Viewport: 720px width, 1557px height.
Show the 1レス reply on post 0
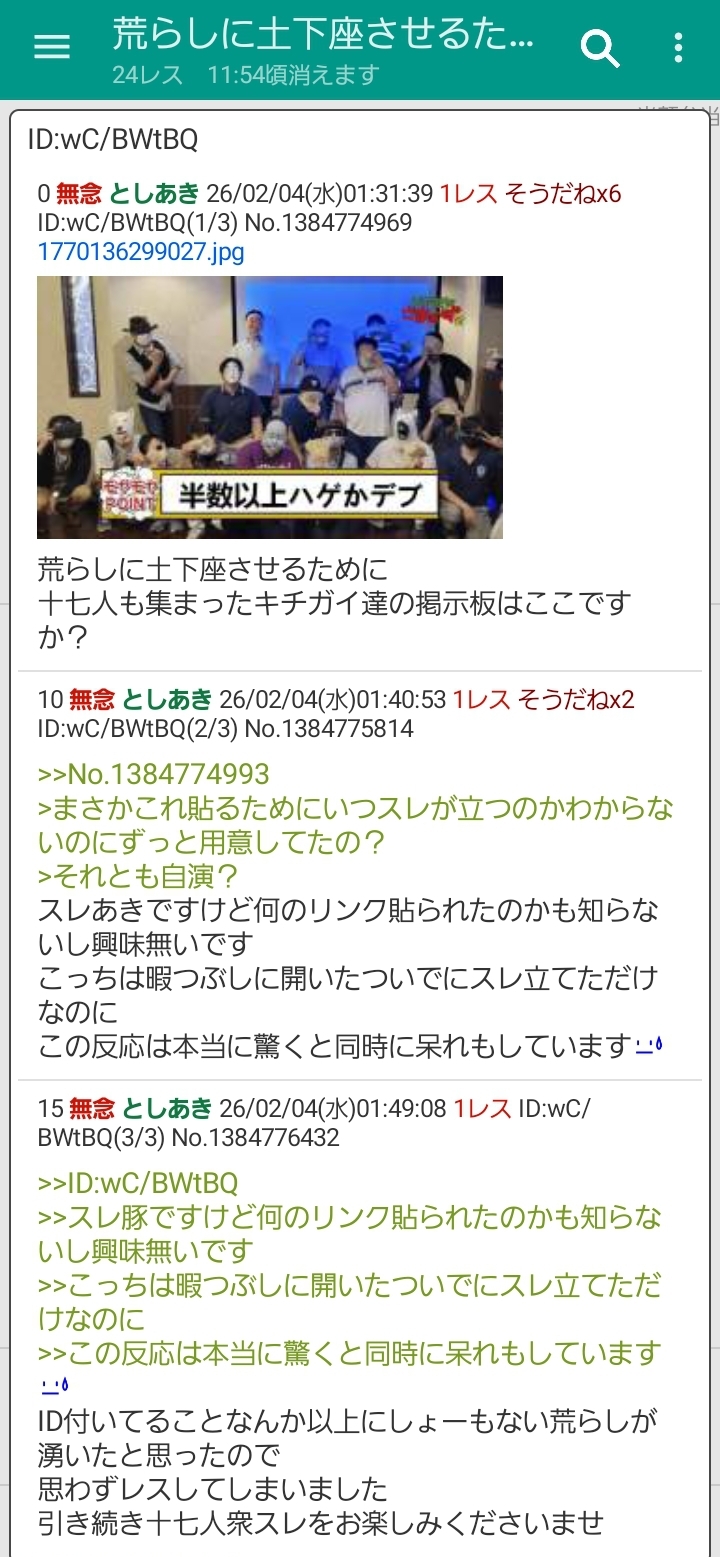pos(468,193)
